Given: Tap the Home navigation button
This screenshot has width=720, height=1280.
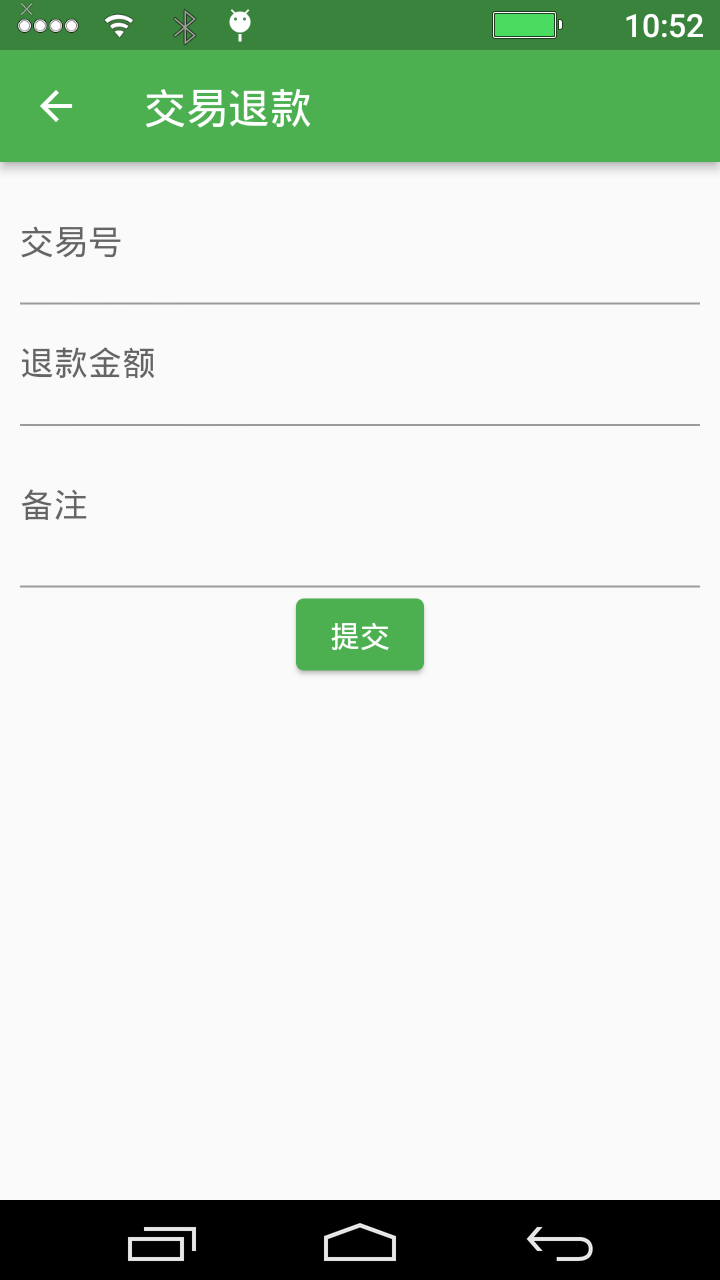Looking at the screenshot, I should click(360, 1243).
